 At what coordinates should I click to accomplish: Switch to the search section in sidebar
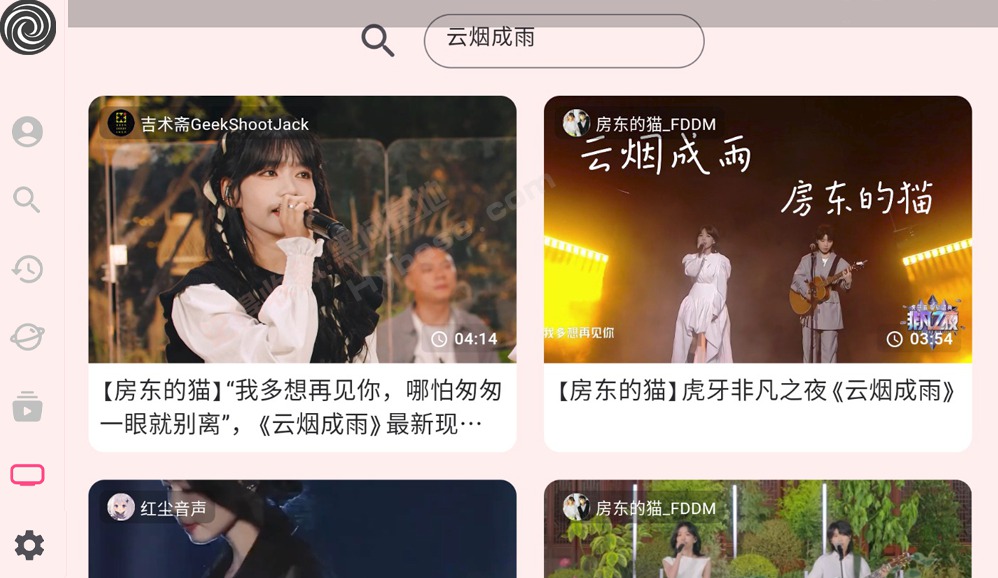pyautogui.click(x=27, y=200)
